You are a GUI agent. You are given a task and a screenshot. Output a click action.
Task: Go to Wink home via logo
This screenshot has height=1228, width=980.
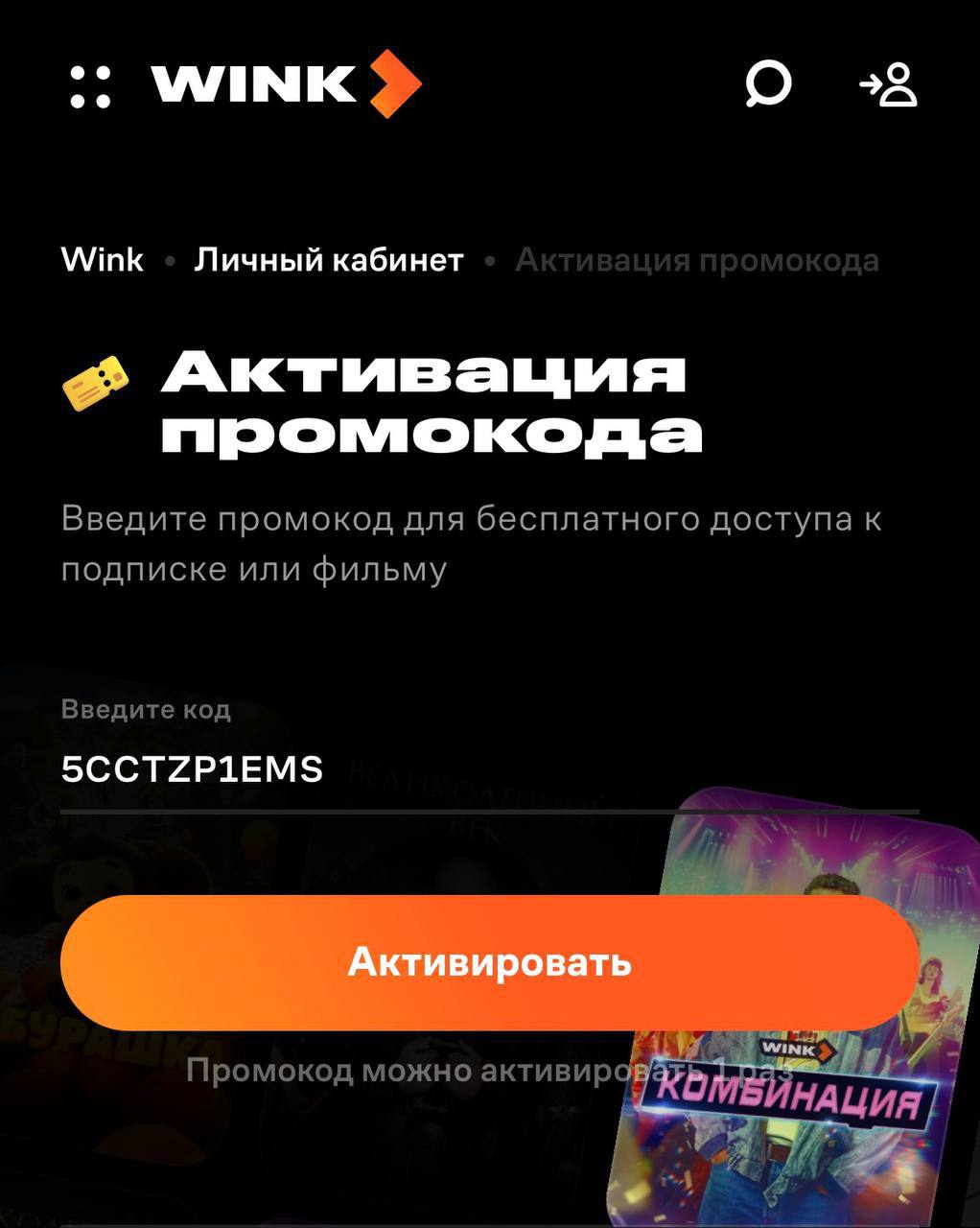[x=286, y=83]
